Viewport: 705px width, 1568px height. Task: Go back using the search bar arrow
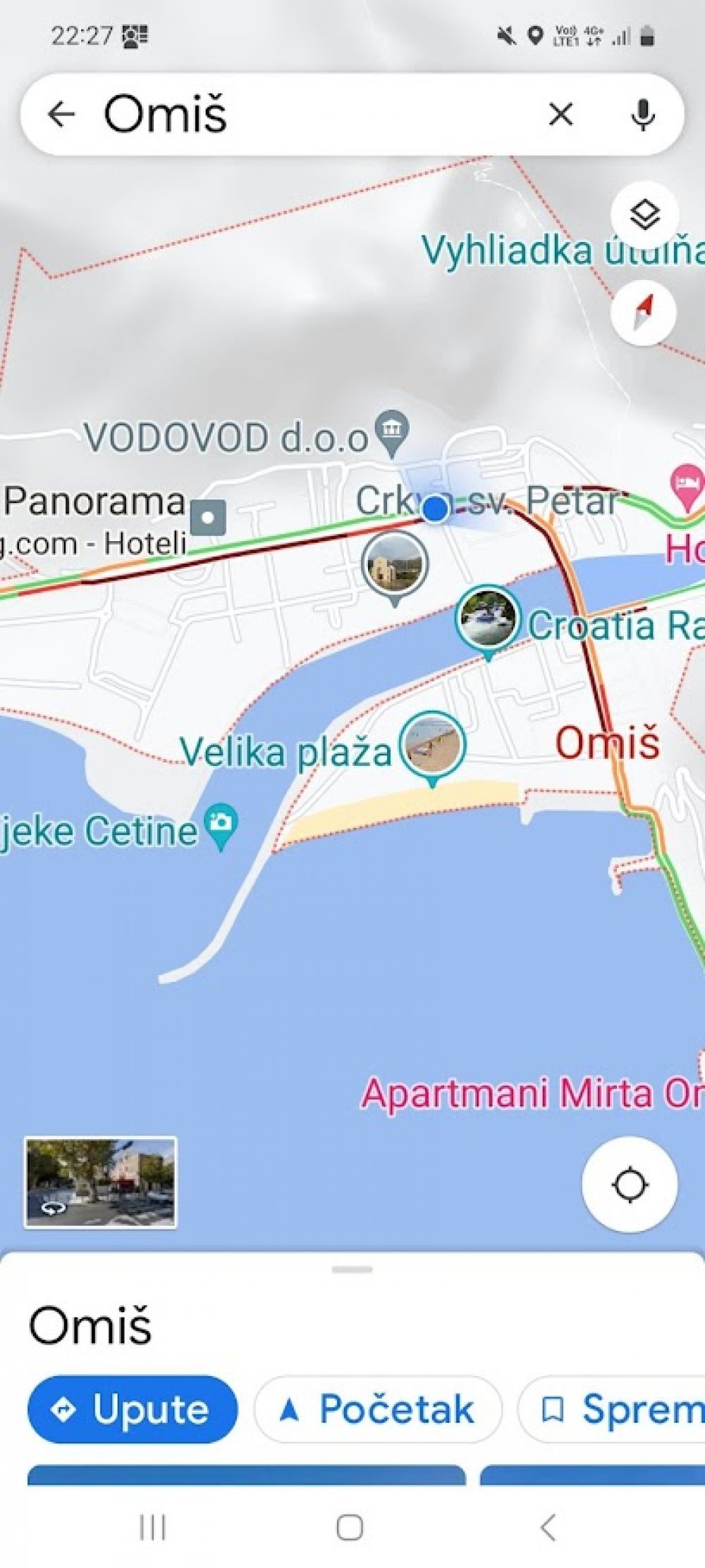coord(61,114)
